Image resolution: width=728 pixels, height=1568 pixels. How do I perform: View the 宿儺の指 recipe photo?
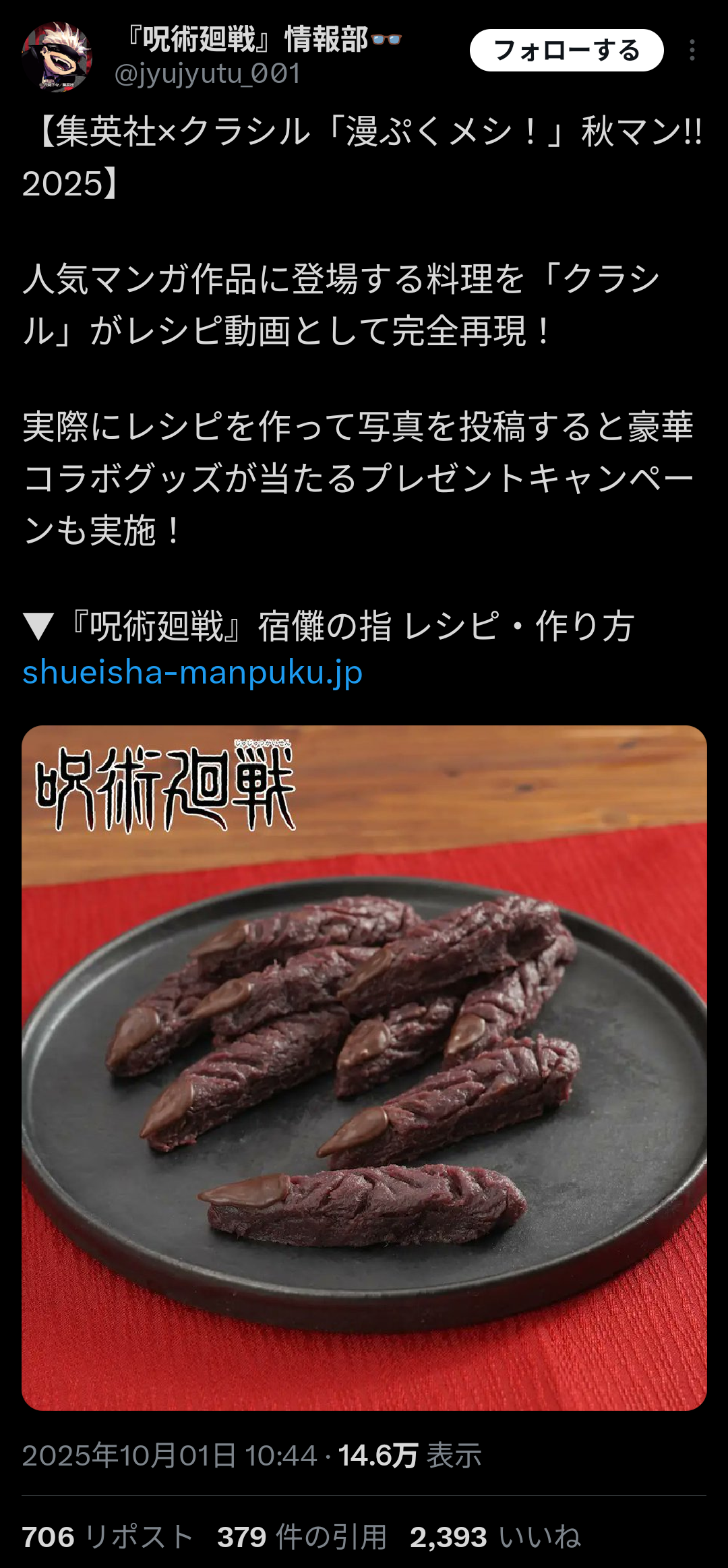coord(364,1068)
